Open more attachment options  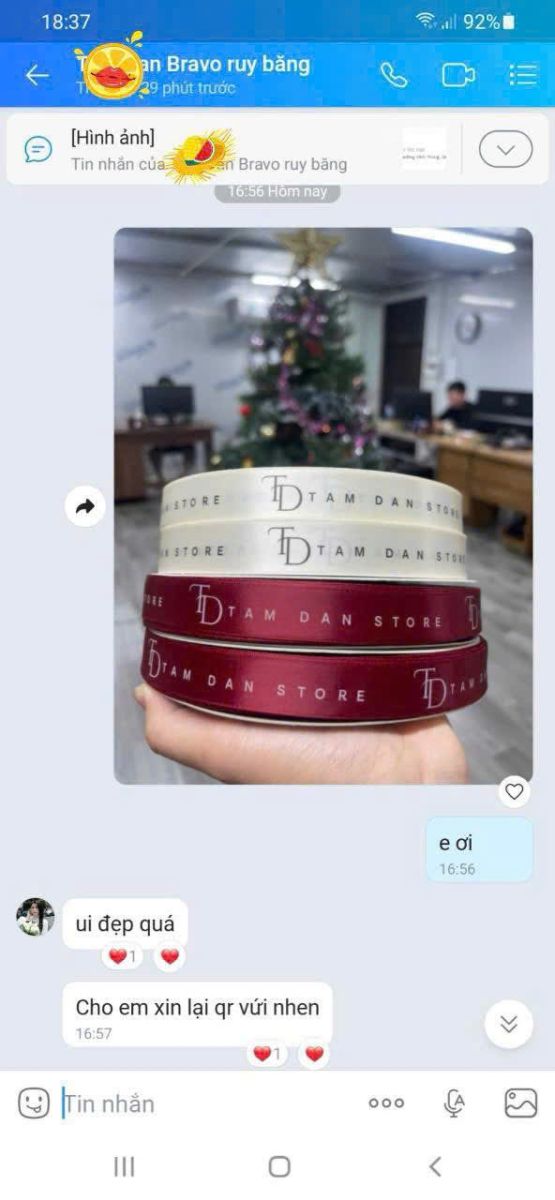386,1103
